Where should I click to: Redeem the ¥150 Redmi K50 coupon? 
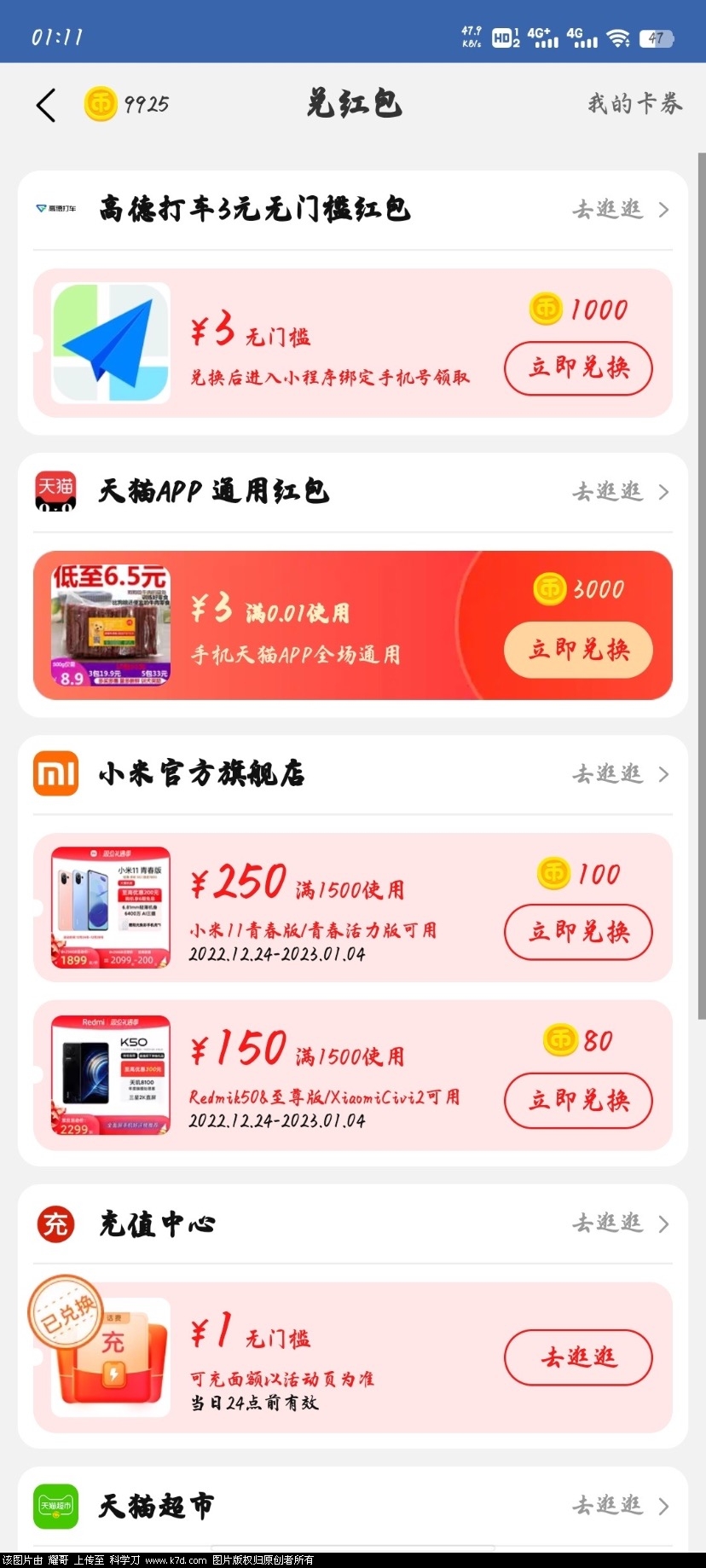pyautogui.click(x=578, y=1100)
